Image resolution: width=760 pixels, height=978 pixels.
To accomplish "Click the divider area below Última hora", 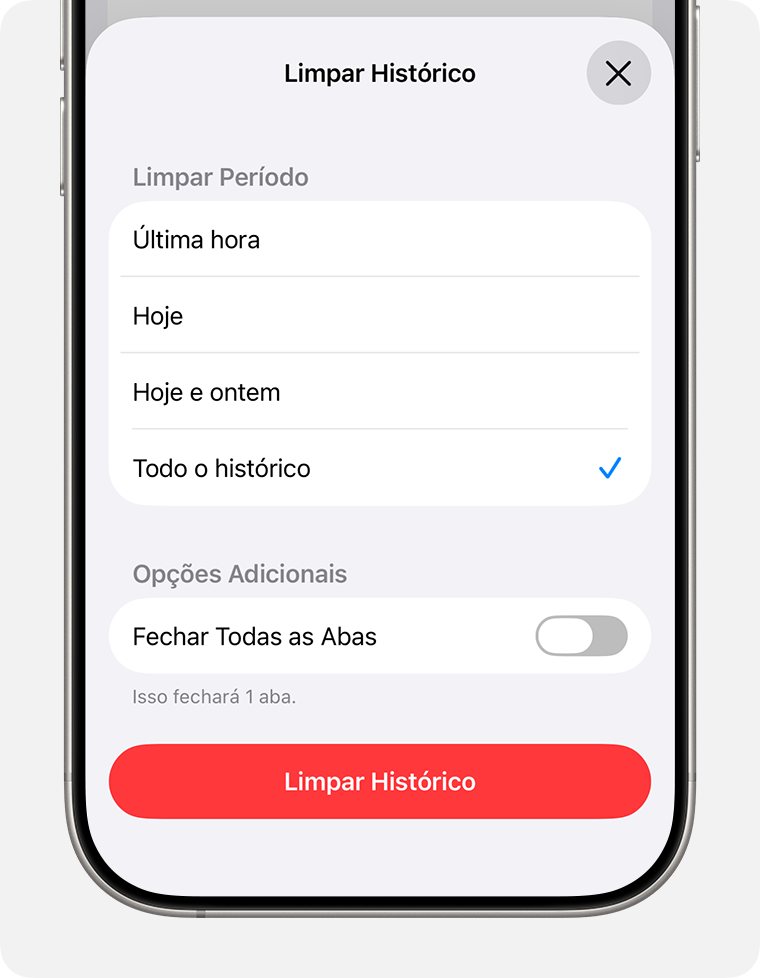I will point(380,276).
